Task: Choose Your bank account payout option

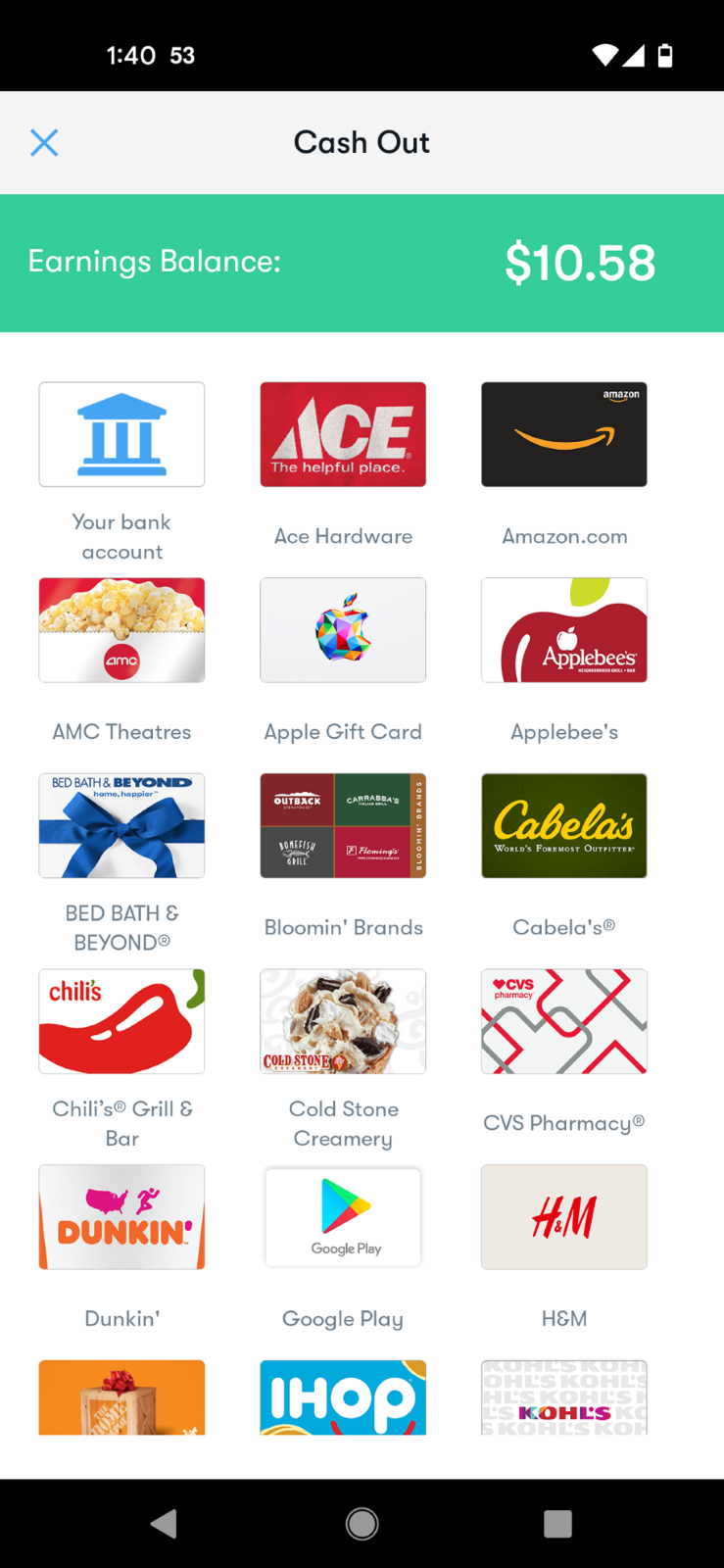Action: click(x=121, y=434)
